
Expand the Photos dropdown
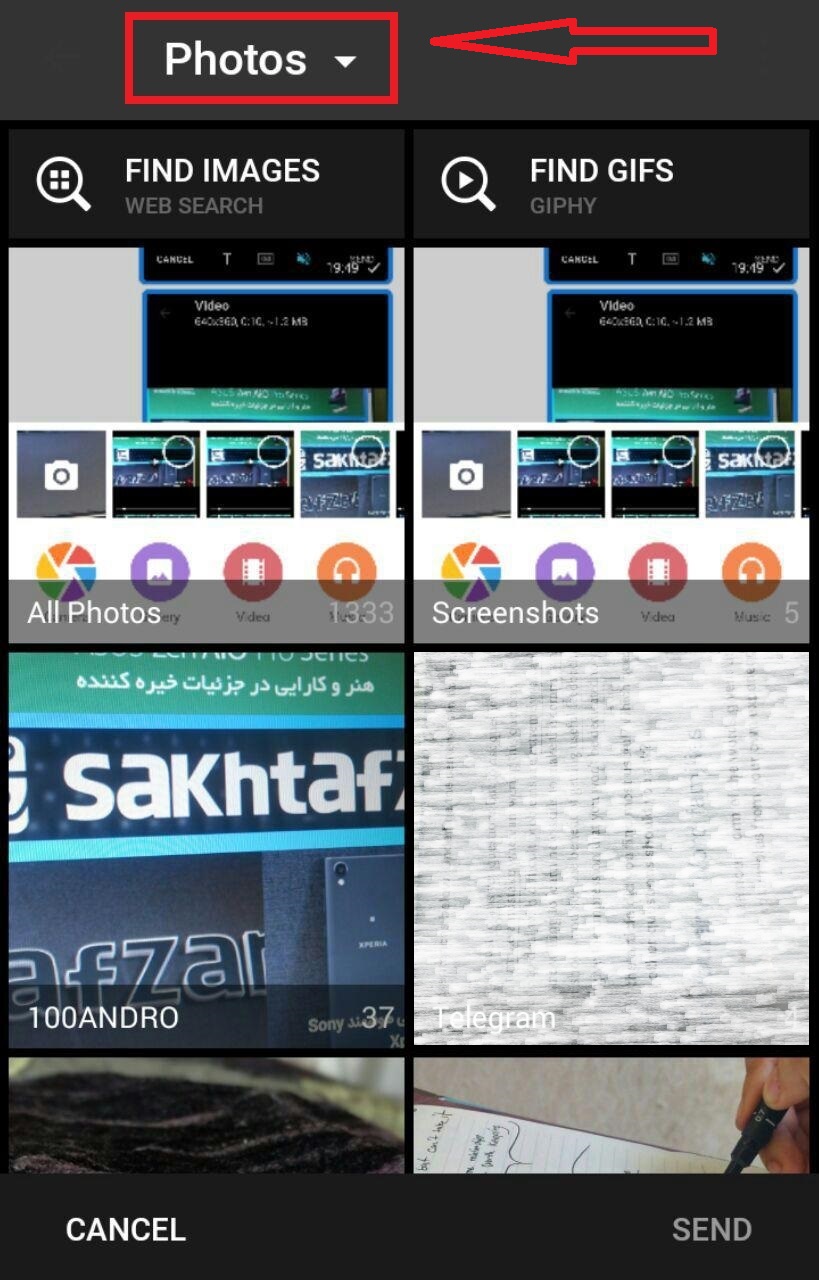260,60
